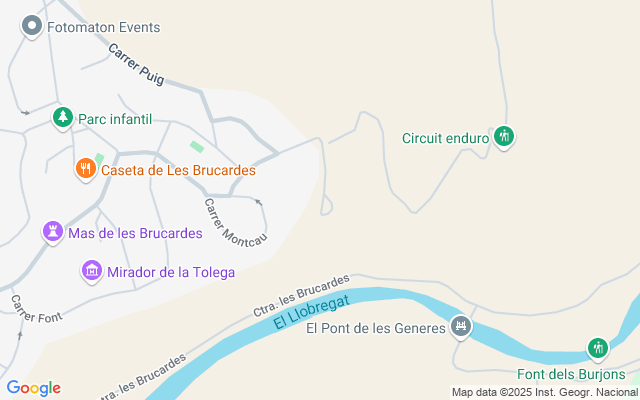Select El Pont de les Generes marker
The image size is (640, 400).
point(460,326)
